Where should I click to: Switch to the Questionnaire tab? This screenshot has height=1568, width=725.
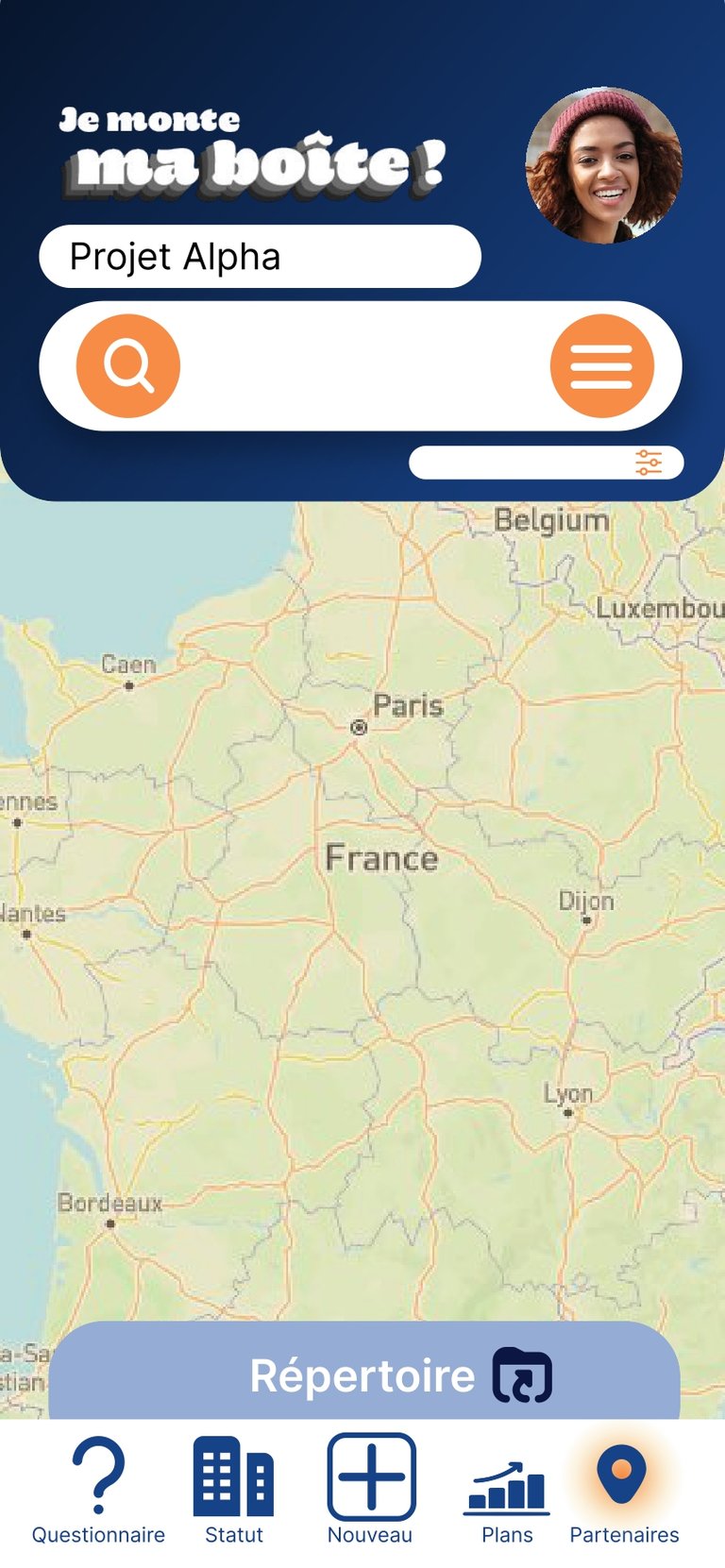coord(98,1490)
